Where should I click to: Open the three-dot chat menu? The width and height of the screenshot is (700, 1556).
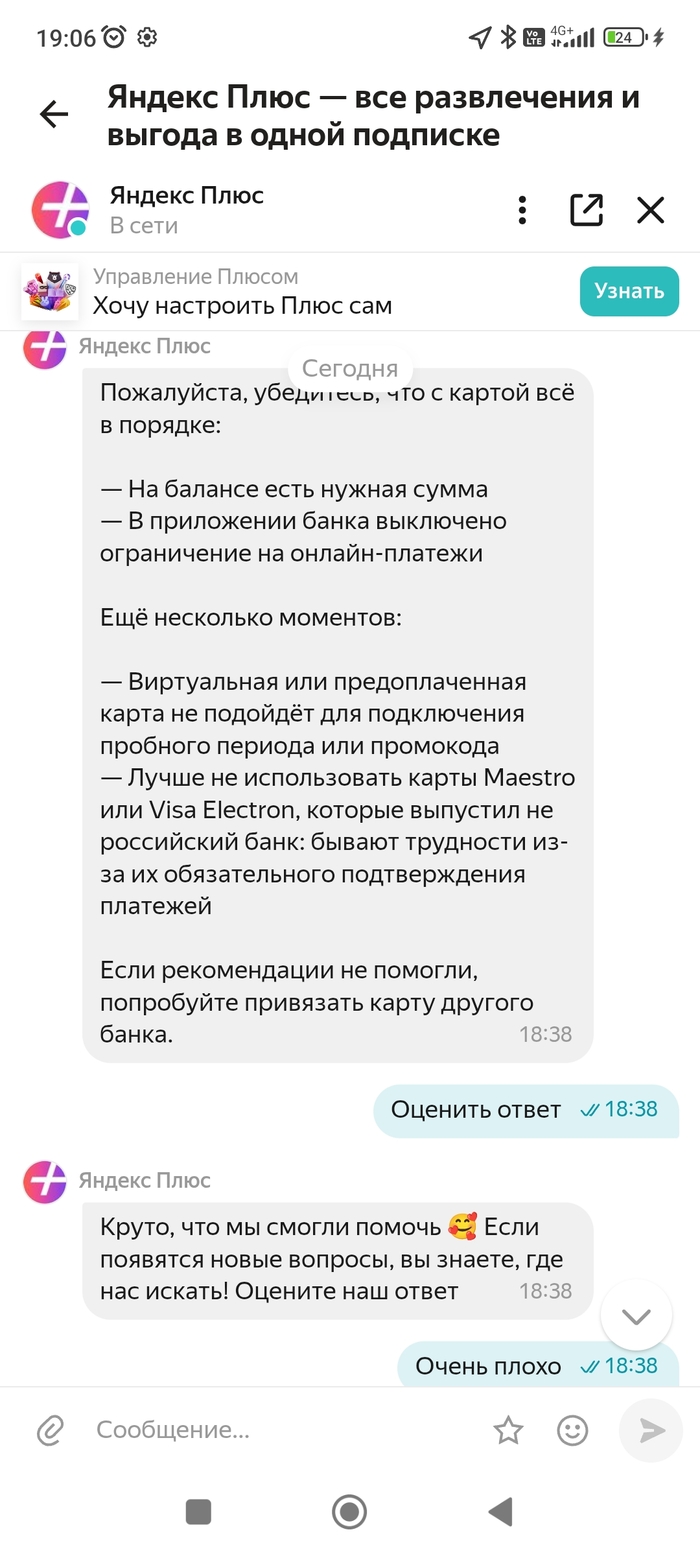click(522, 210)
